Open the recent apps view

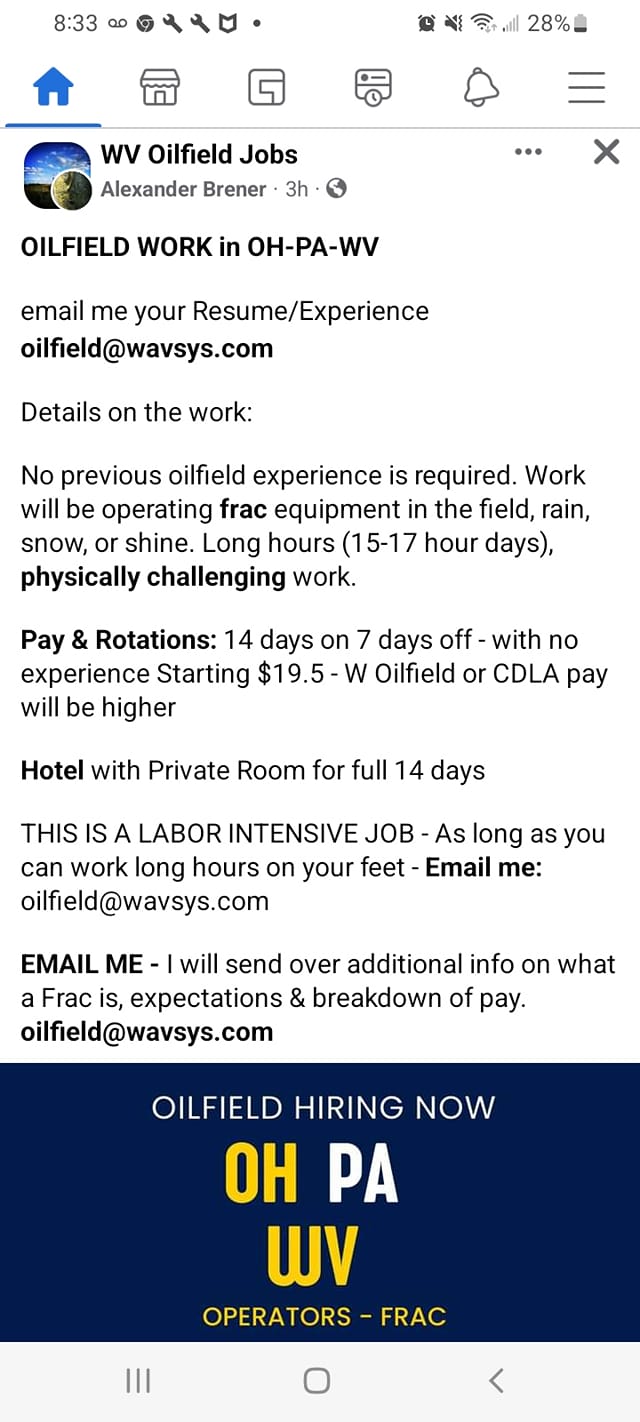tap(139, 1381)
